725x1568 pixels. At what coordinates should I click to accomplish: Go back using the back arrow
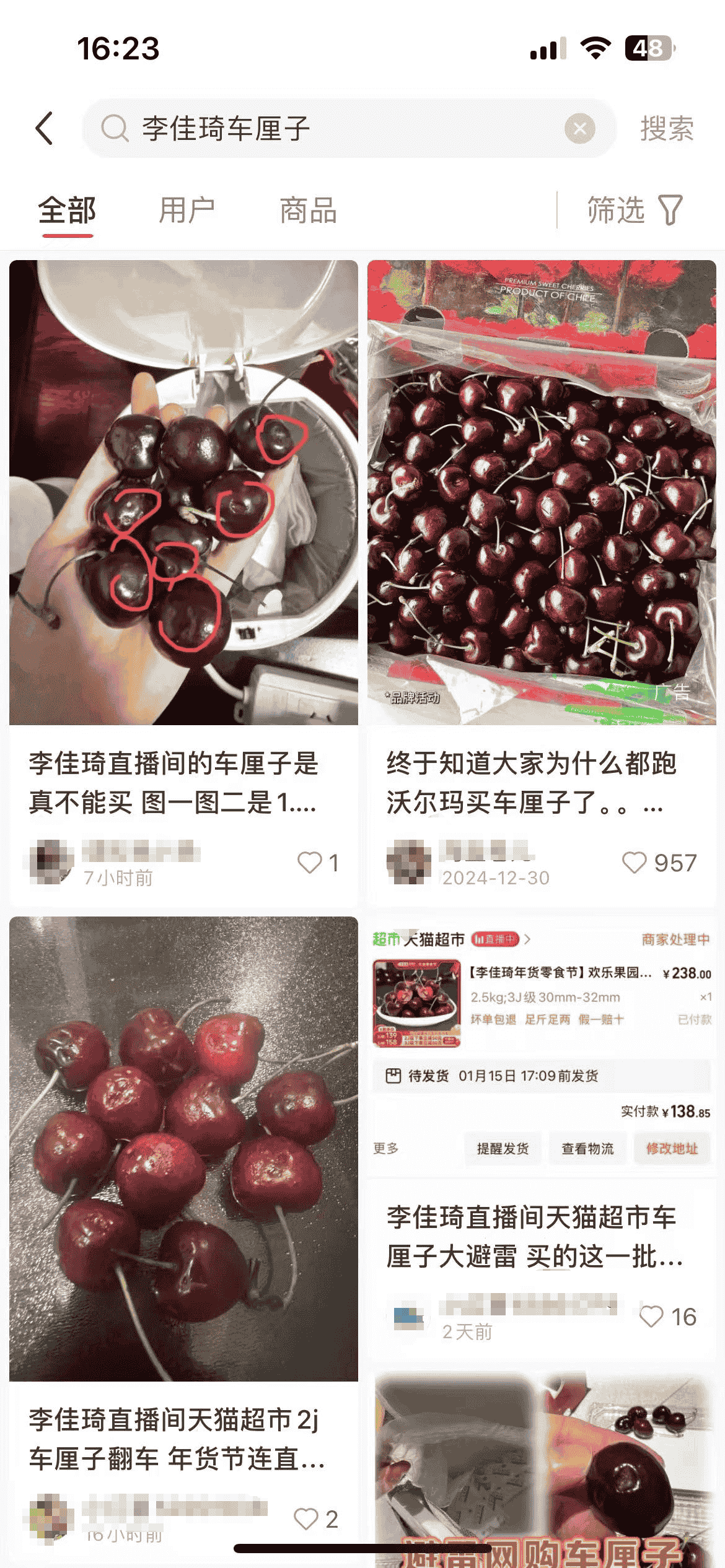pyautogui.click(x=45, y=129)
